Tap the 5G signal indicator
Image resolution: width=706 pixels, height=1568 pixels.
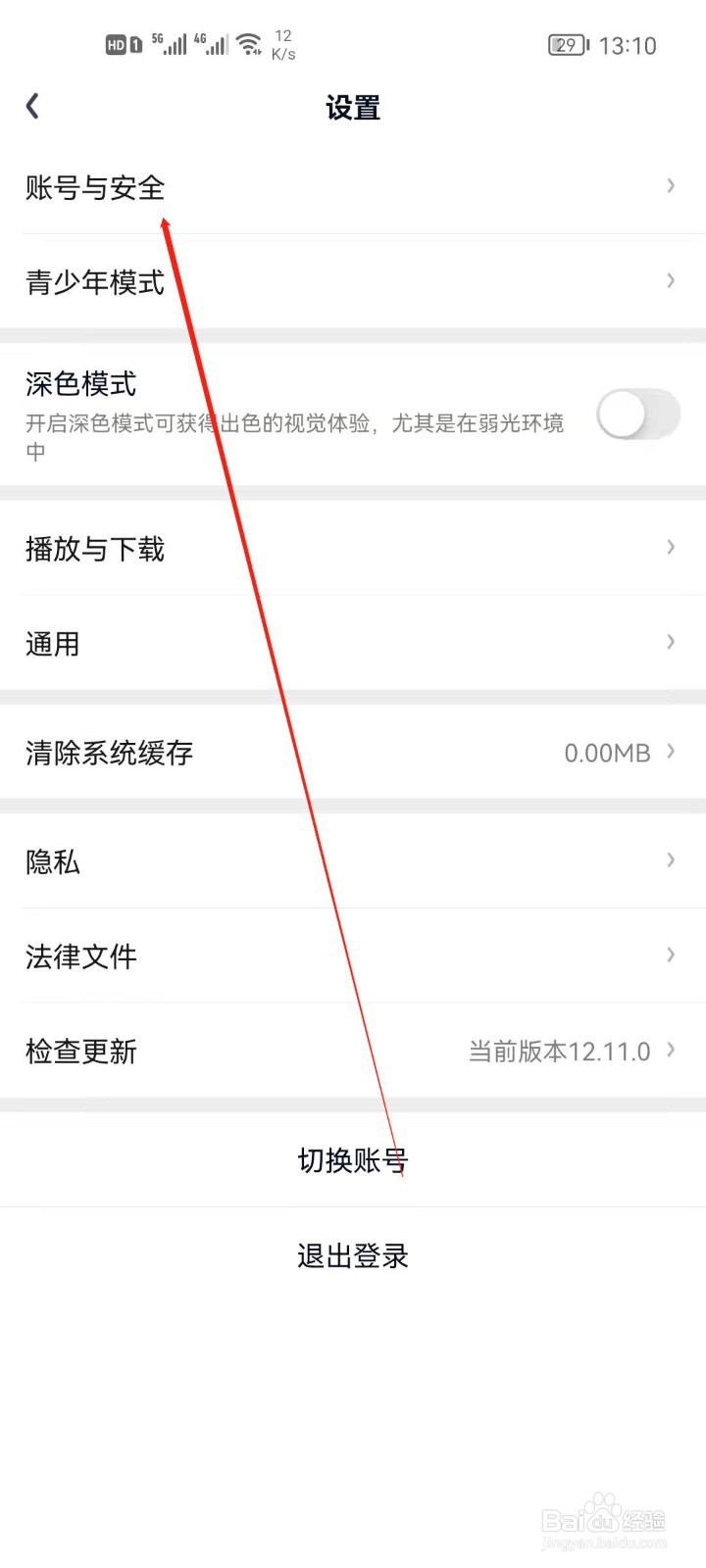[169, 44]
